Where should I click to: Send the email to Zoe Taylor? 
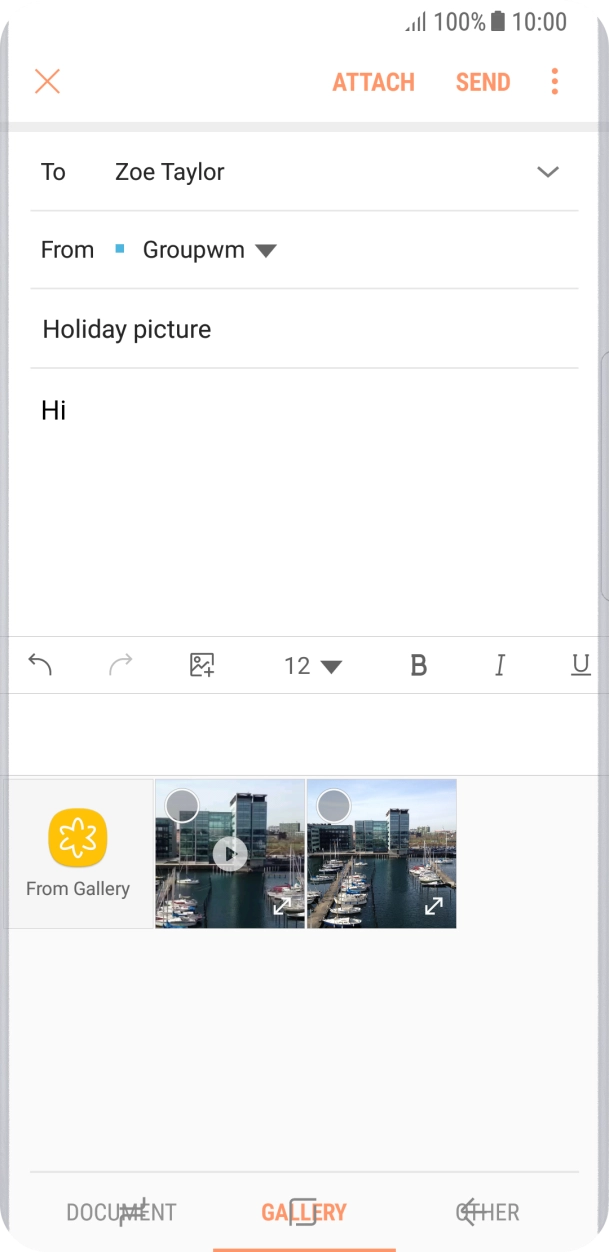click(483, 82)
